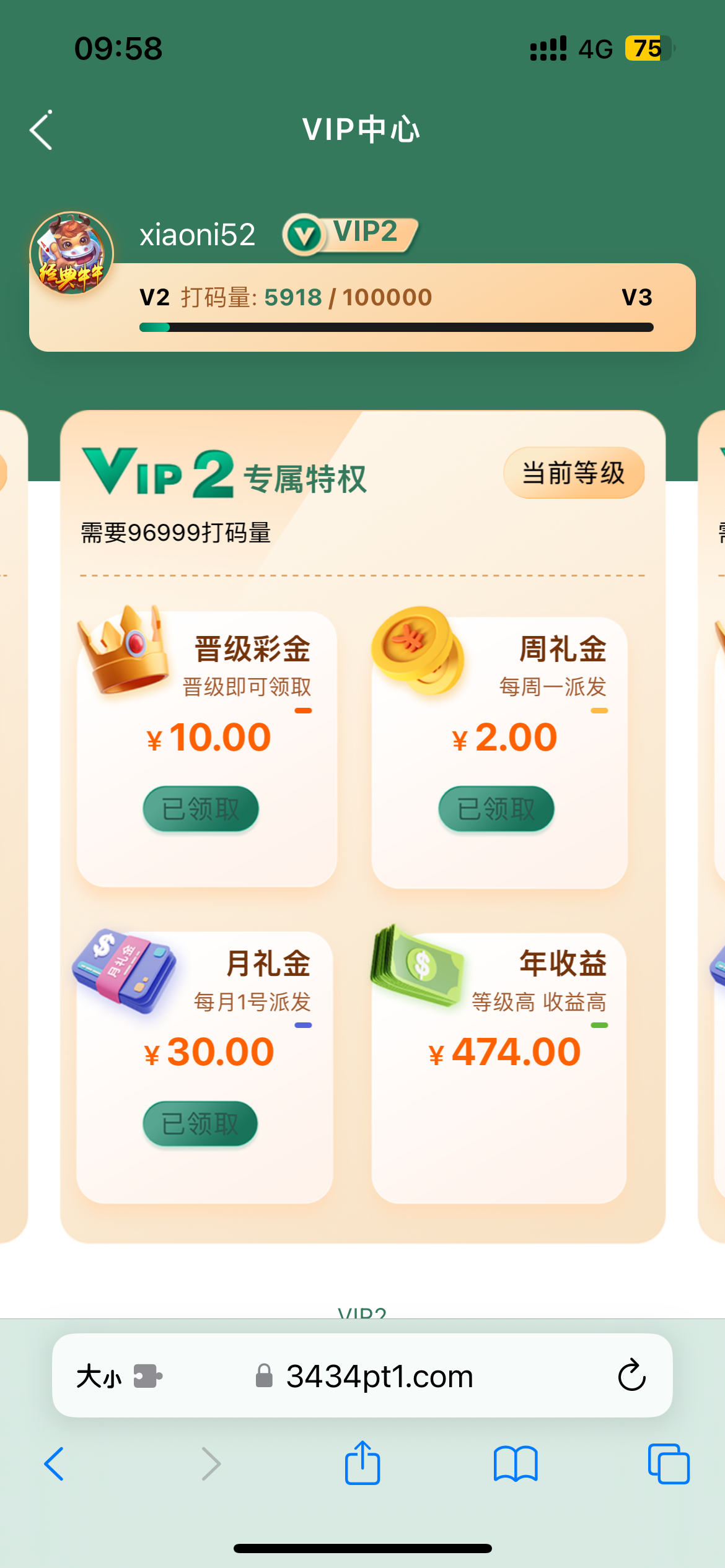Share this page via Safari share icon
The height and width of the screenshot is (1568, 725).
click(362, 1463)
